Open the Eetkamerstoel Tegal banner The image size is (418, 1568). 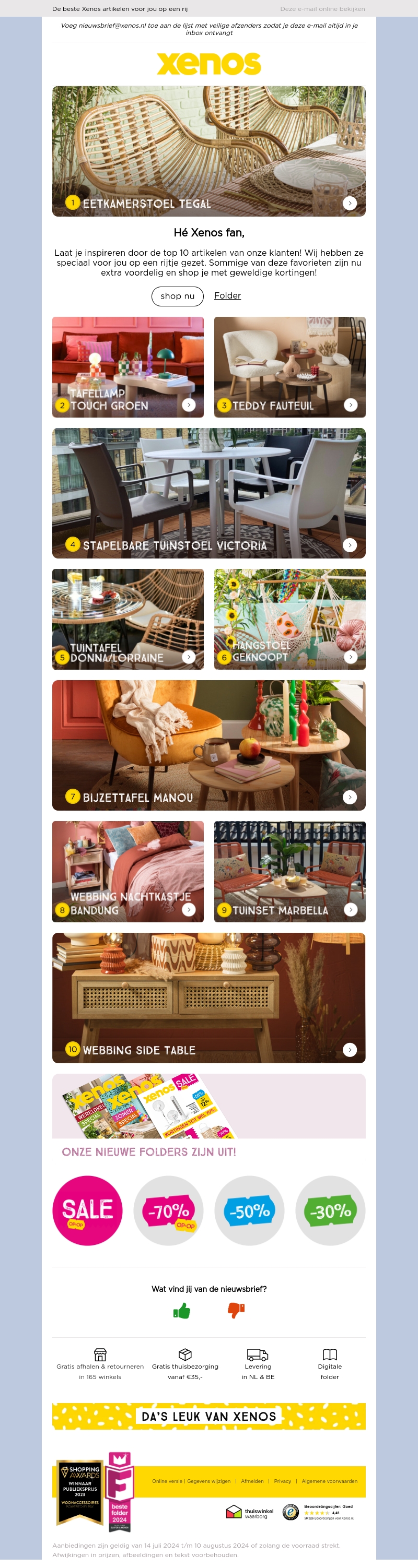(x=208, y=151)
